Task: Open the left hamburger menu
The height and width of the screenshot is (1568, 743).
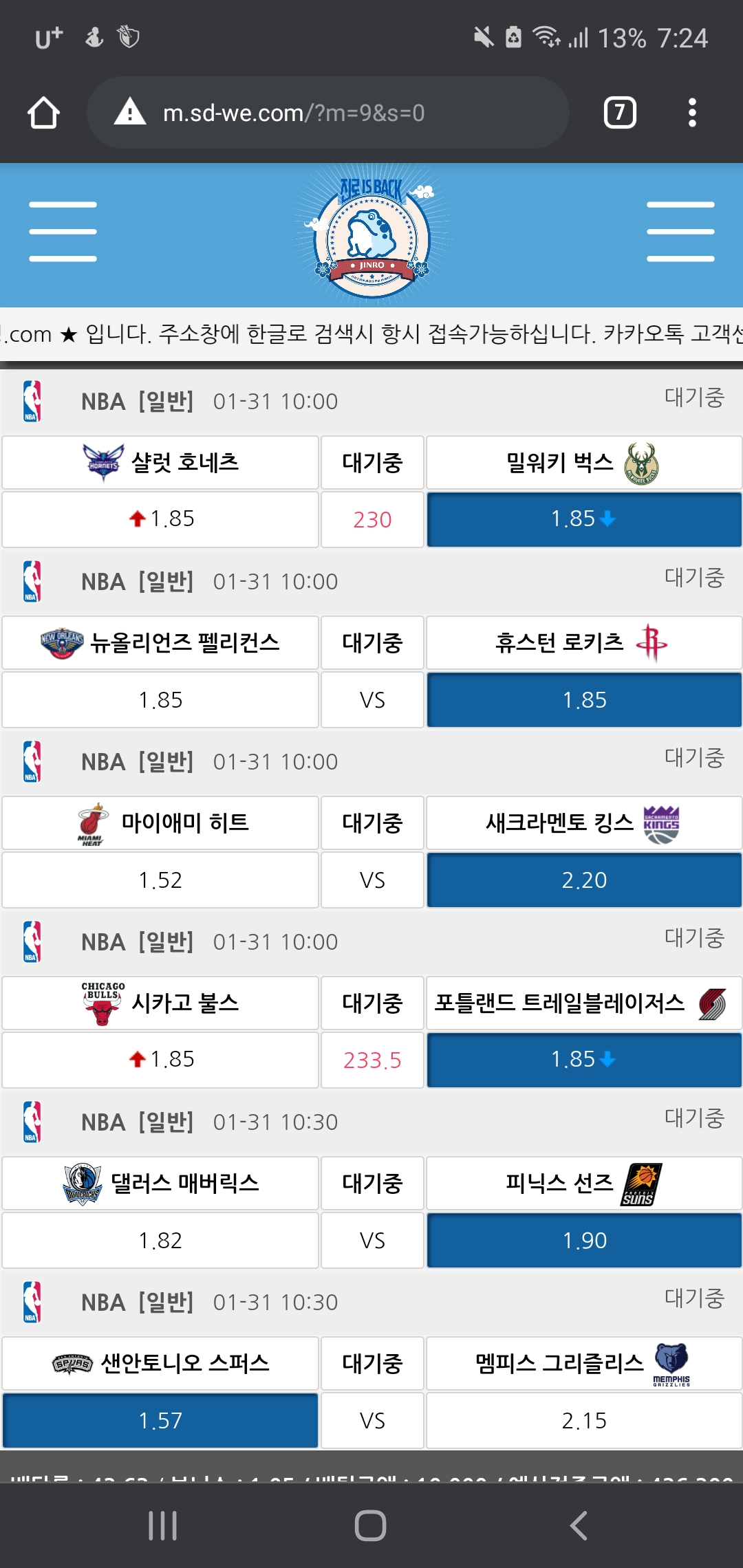Action: click(63, 231)
